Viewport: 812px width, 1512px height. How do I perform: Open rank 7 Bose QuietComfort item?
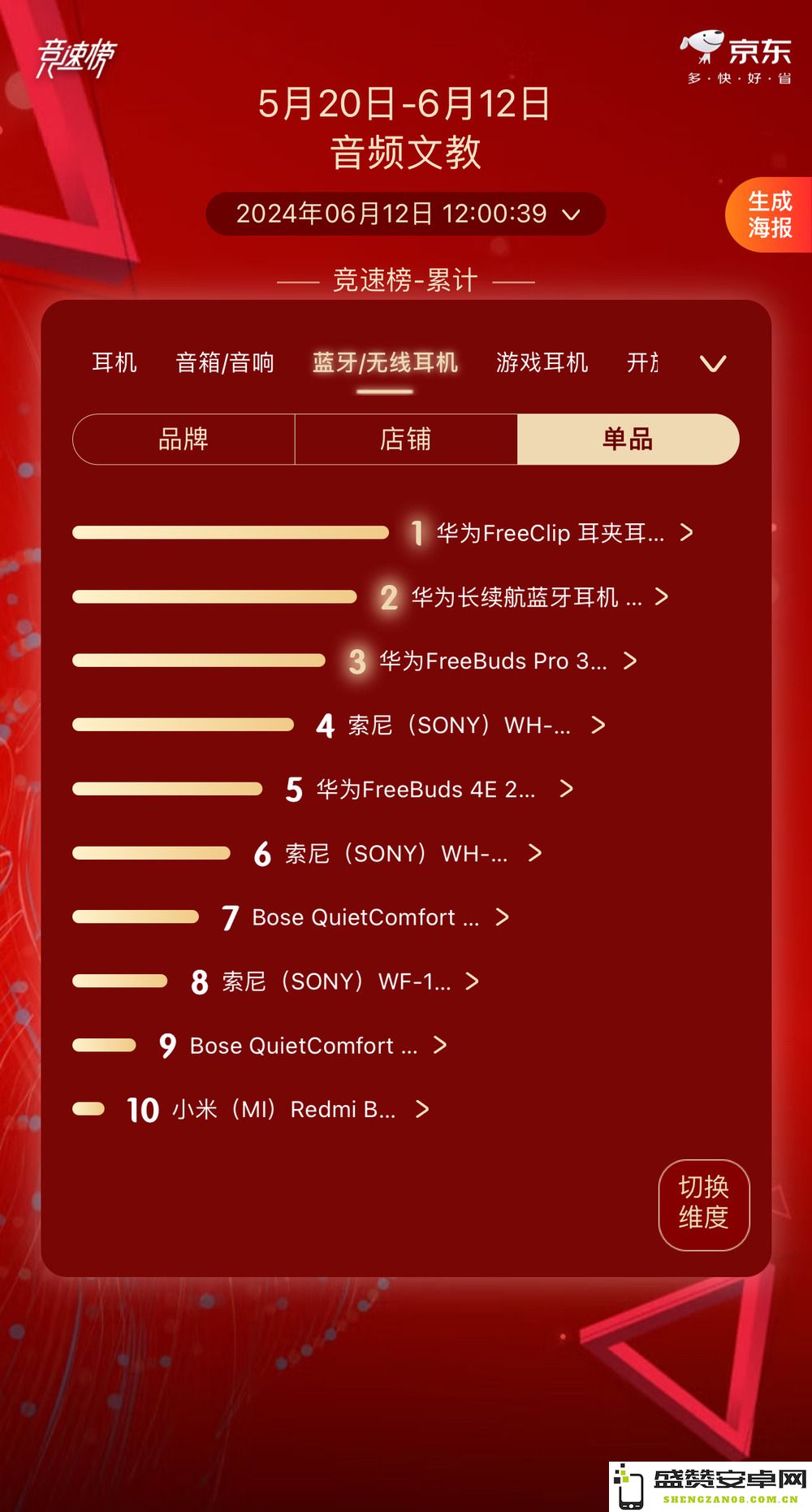[x=365, y=917]
